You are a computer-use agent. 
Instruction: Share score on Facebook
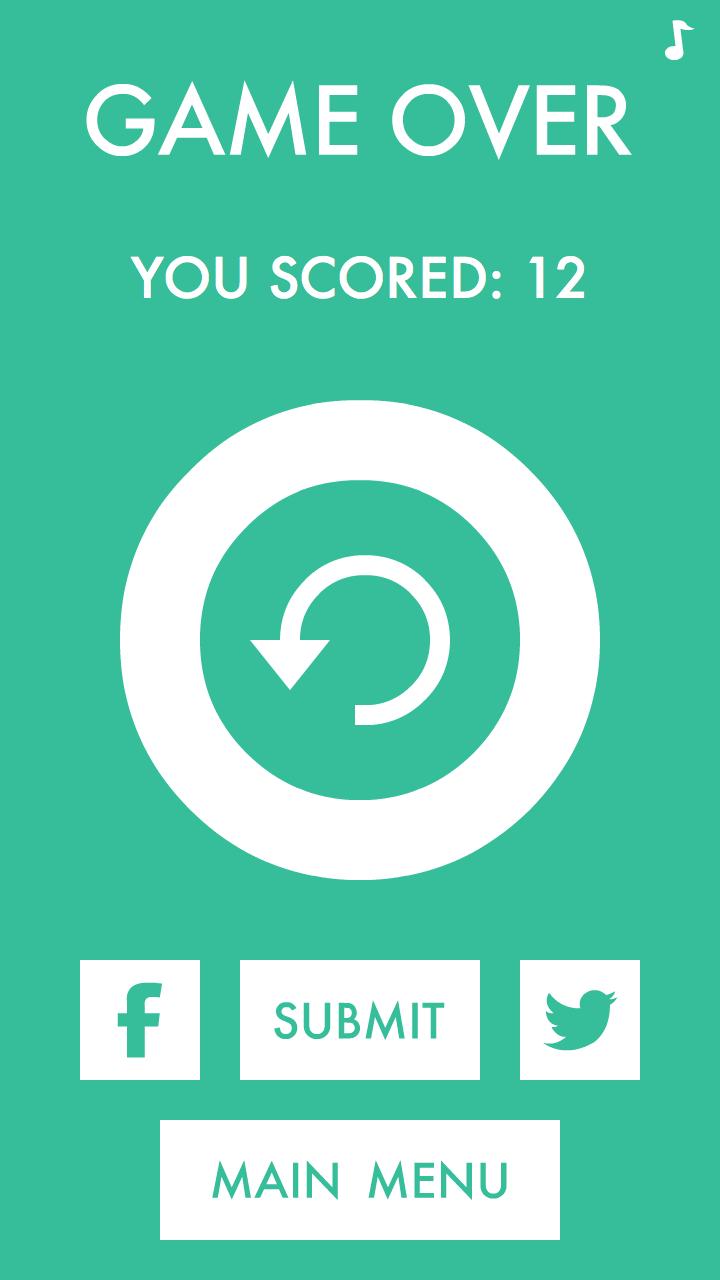(x=140, y=1020)
